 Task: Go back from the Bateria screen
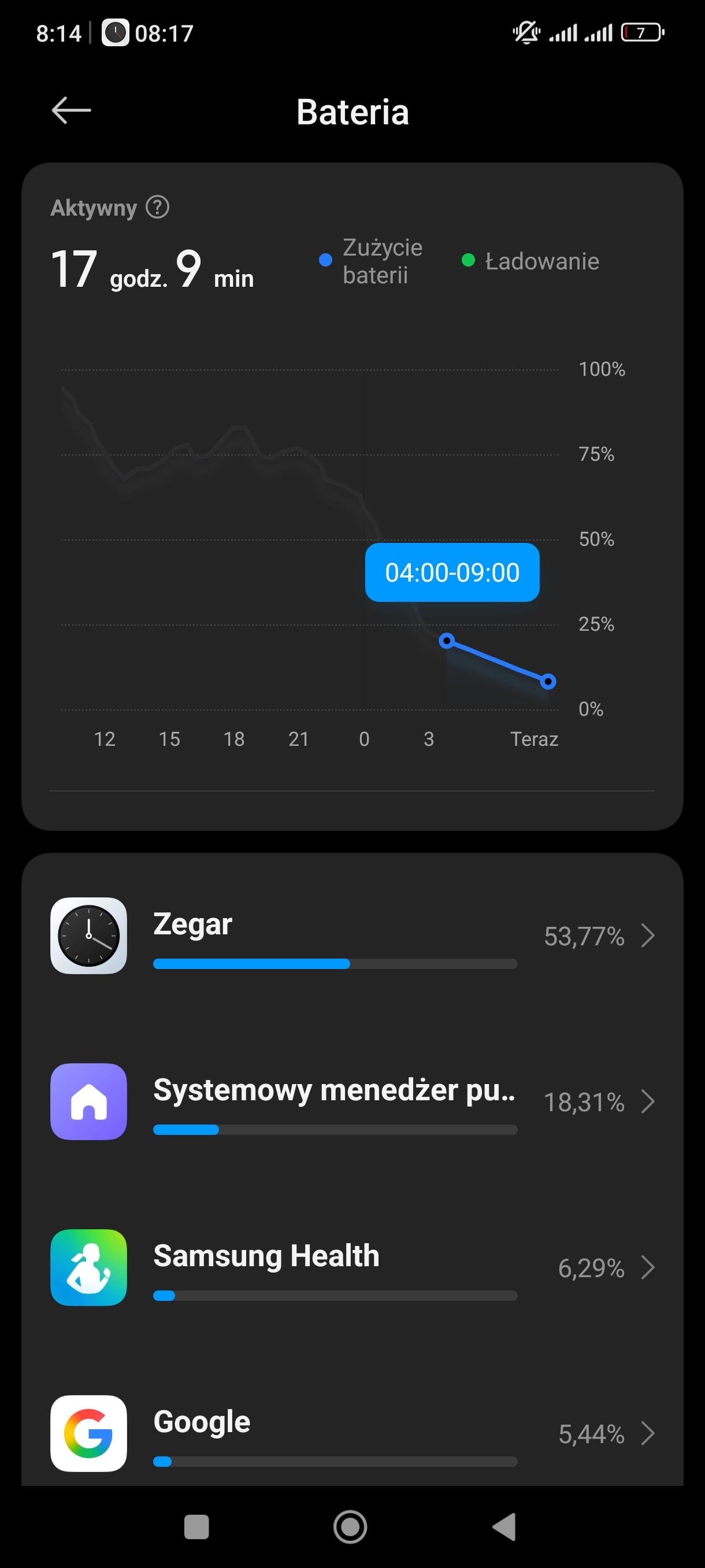tap(71, 111)
